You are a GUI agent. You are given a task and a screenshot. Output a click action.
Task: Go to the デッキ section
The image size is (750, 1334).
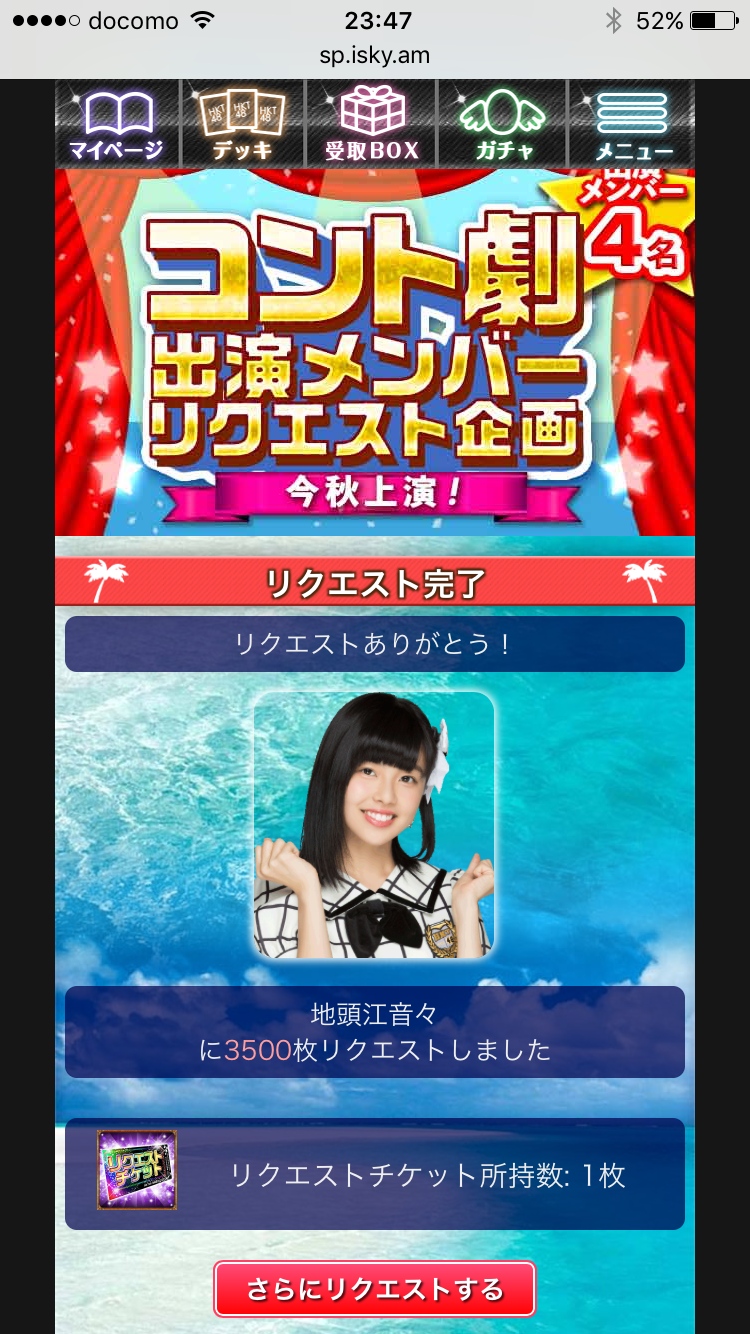click(242, 125)
